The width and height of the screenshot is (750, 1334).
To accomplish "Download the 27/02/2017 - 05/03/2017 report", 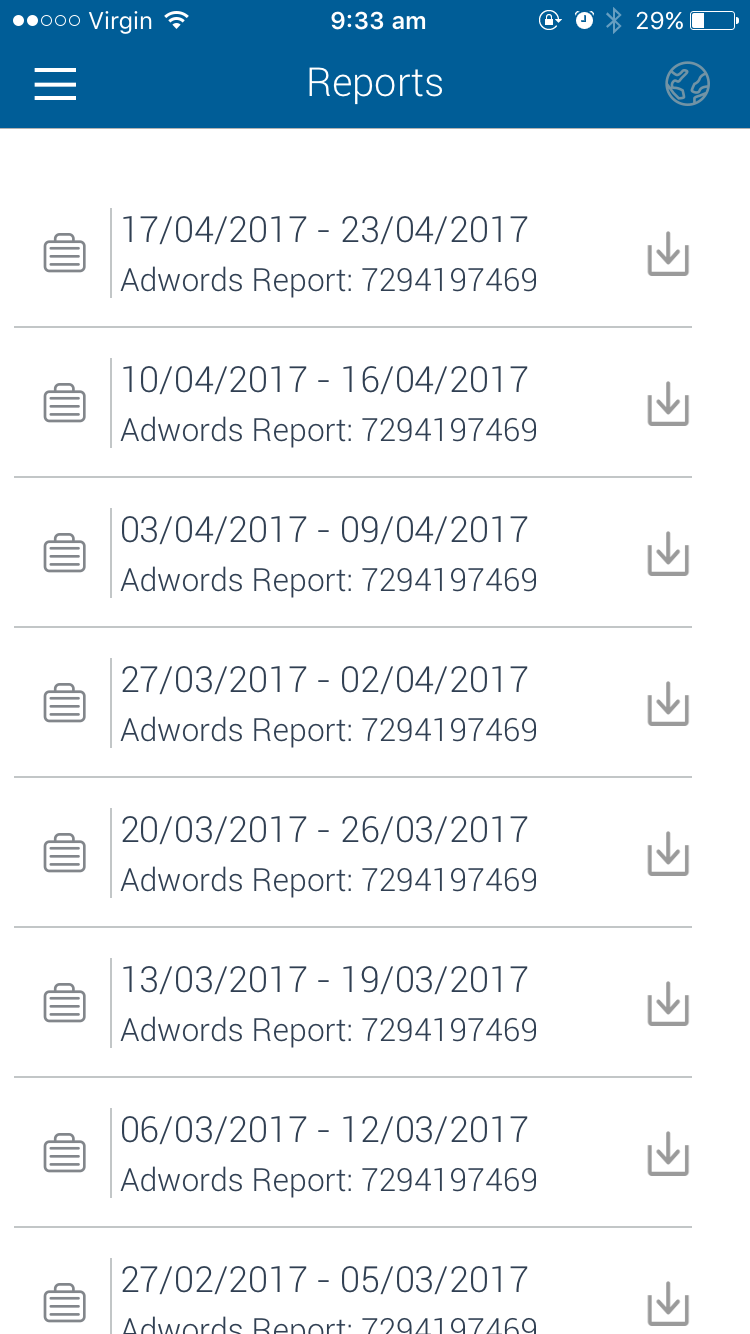I will (x=668, y=1304).
